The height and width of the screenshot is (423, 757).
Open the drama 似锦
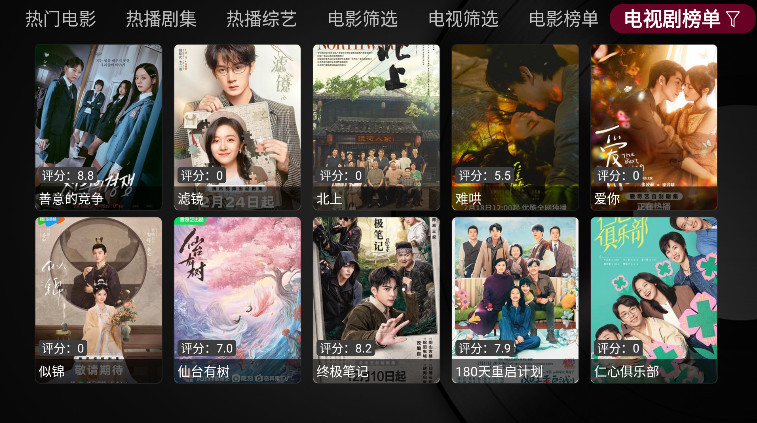click(x=98, y=300)
